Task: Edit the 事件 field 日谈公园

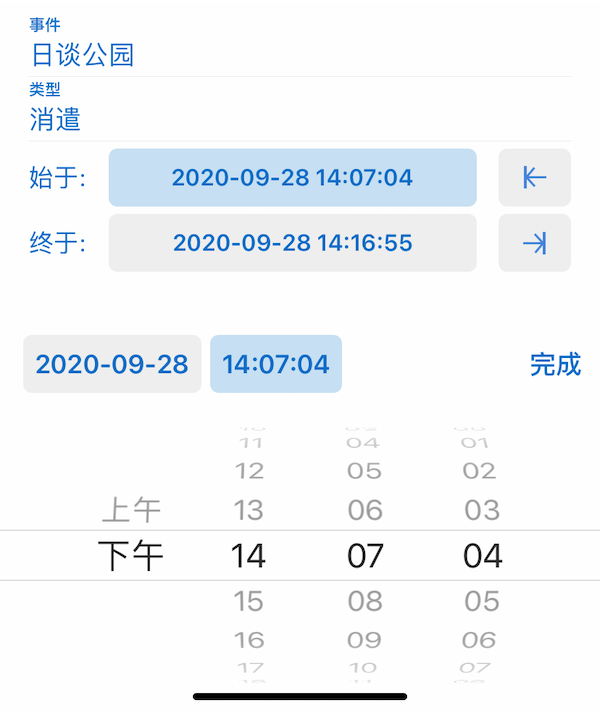Action: click(83, 54)
